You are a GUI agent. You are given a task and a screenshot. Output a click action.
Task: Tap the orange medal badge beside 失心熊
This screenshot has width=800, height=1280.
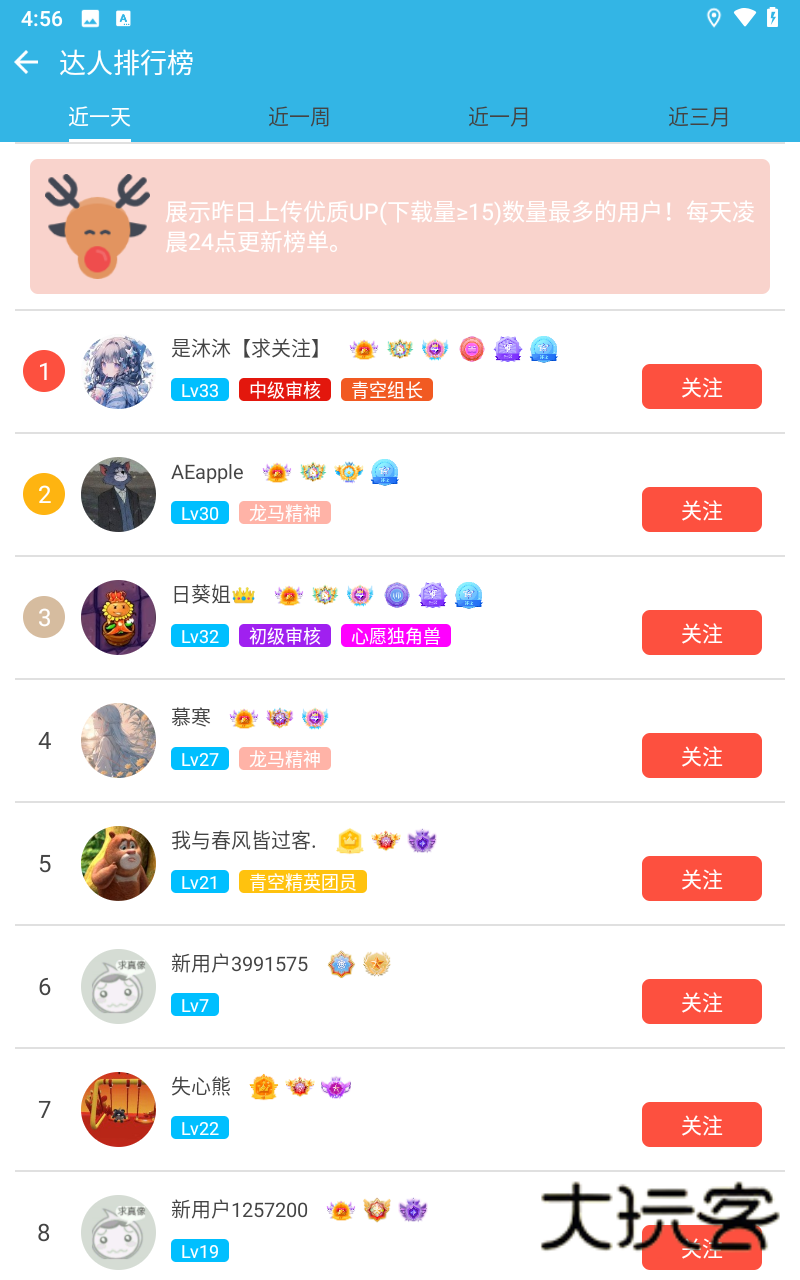[263, 1087]
